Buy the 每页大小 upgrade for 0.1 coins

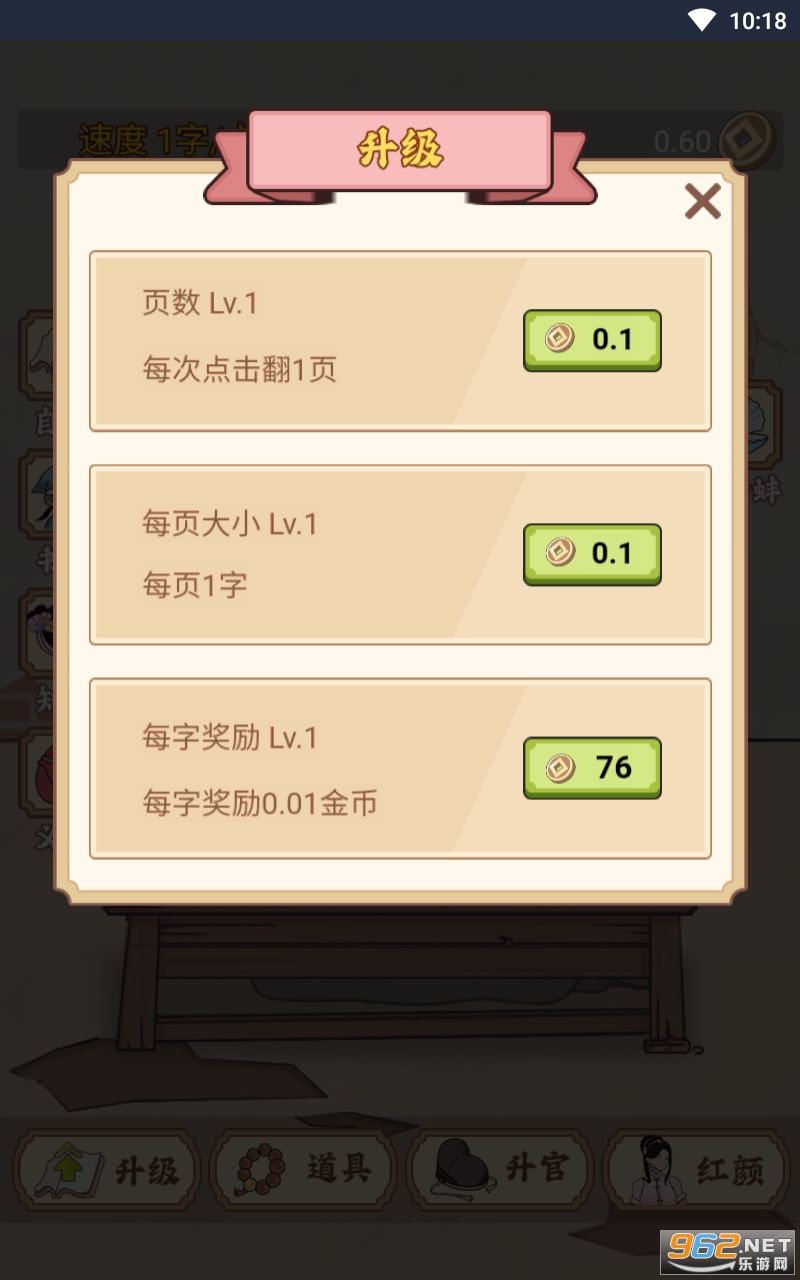tap(592, 554)
